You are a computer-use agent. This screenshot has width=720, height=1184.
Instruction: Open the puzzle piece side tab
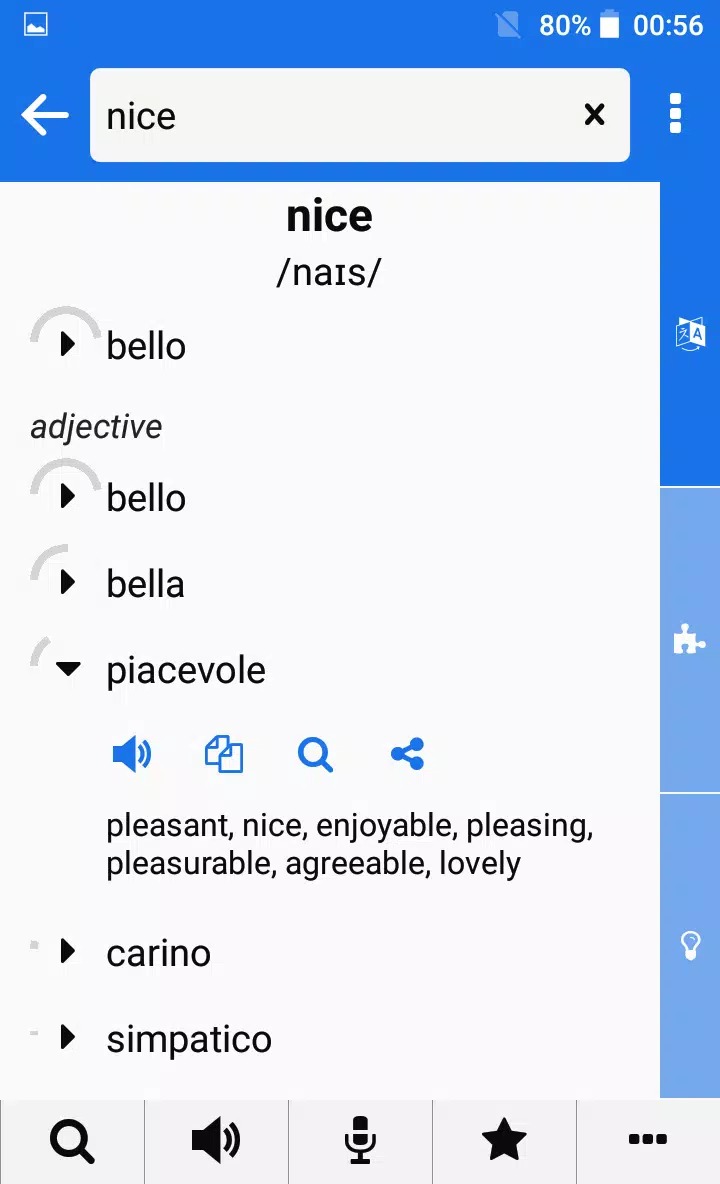click(x=690, y=639)
